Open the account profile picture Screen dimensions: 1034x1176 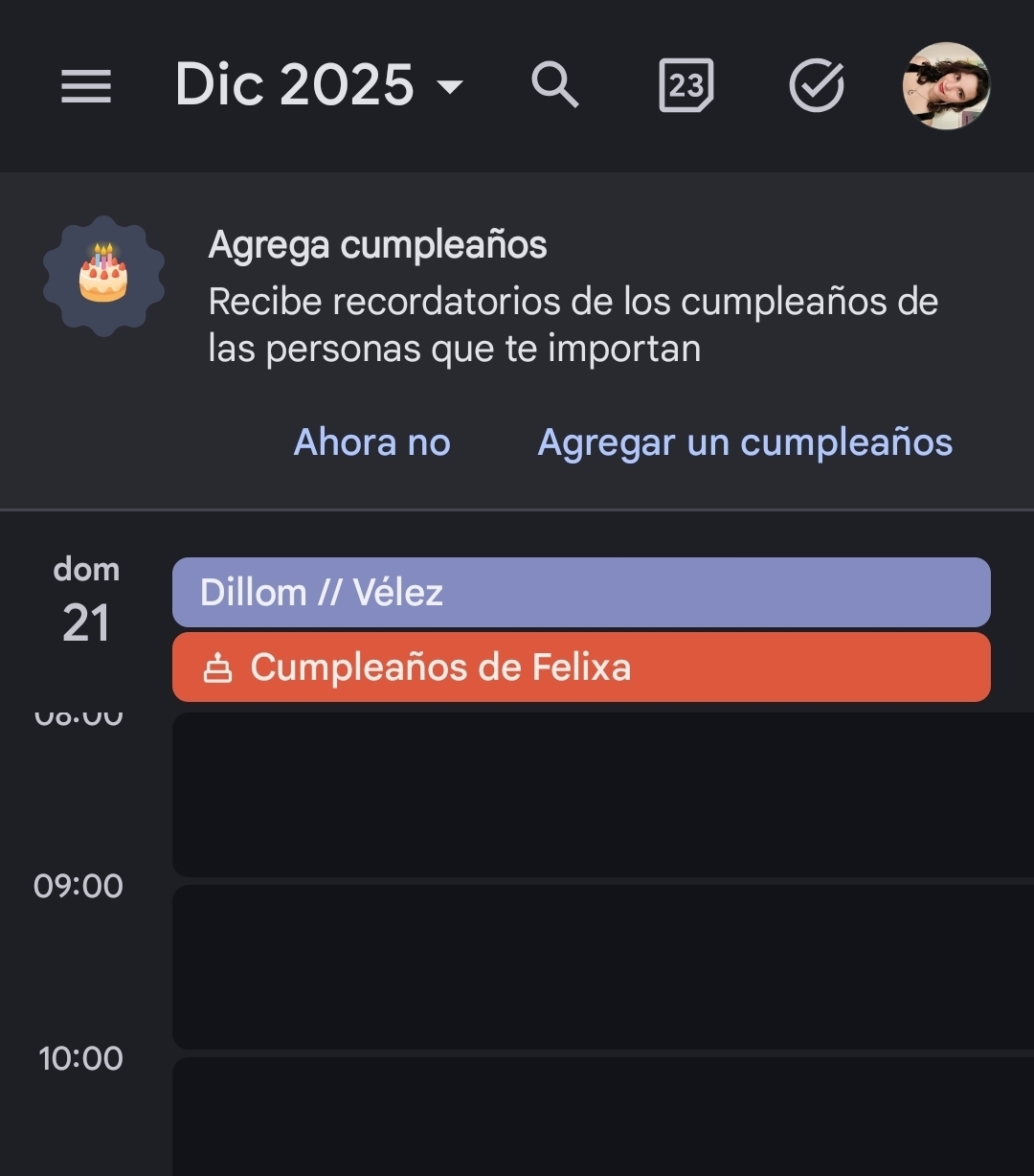946,86
